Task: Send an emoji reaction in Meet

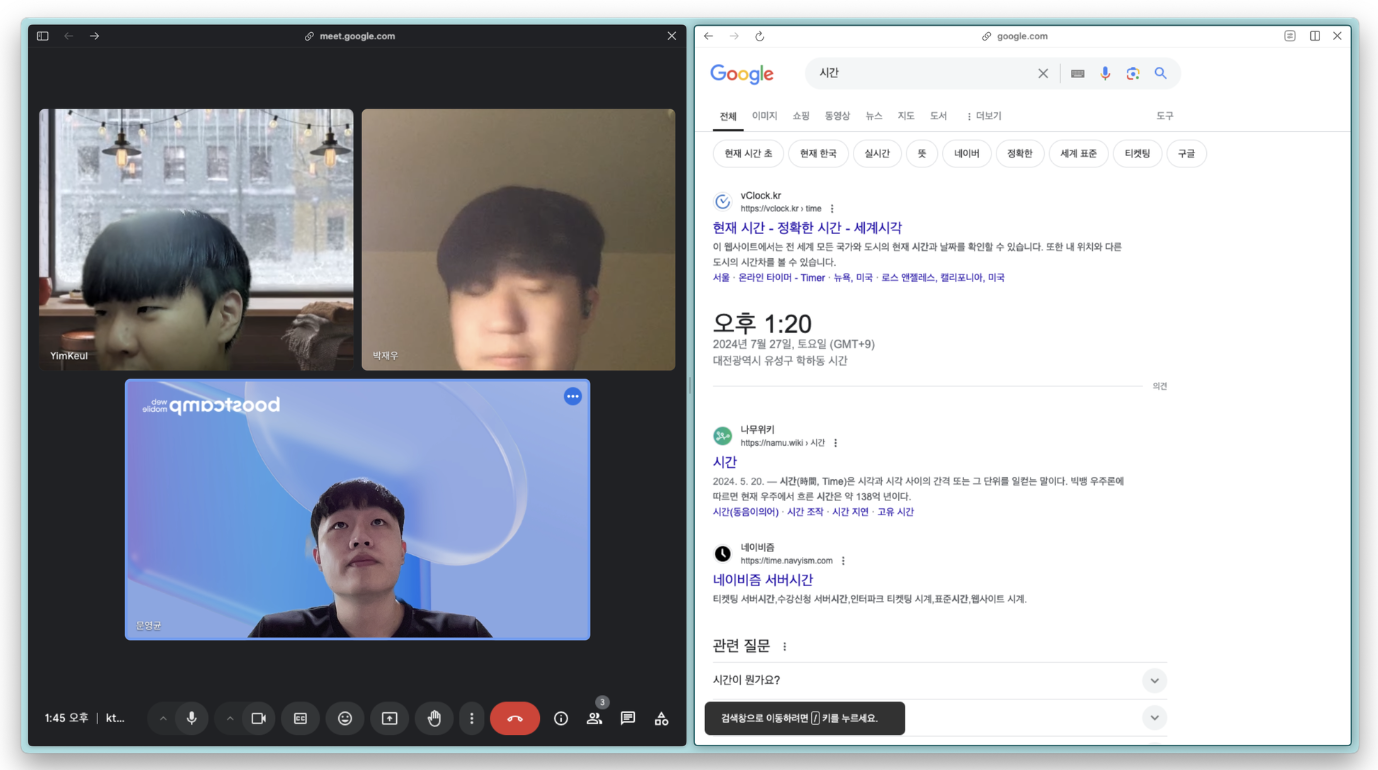Action: click(345, 718)
